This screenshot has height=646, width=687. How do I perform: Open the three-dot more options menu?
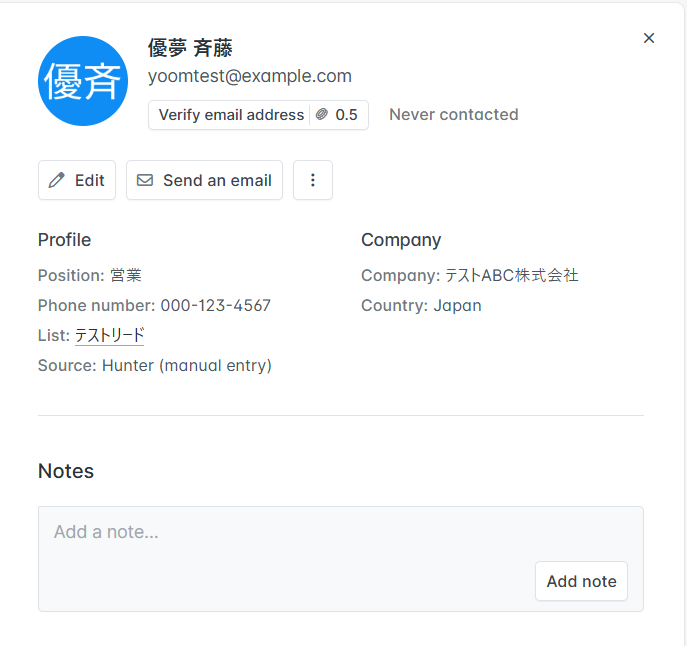pyautogui.click(x=313, y=180)
